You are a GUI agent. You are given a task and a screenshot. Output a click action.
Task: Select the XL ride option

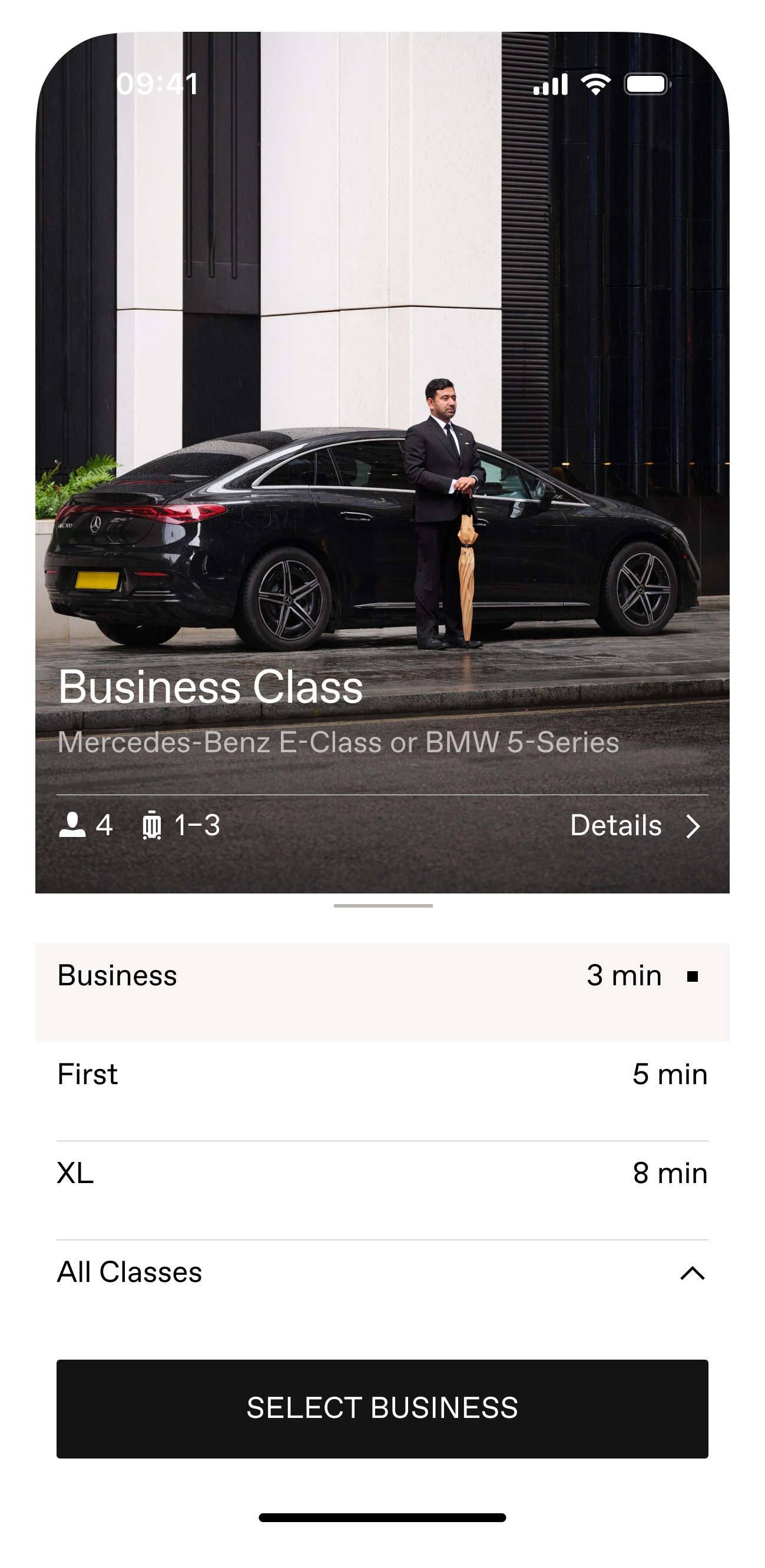point(383,1173)
